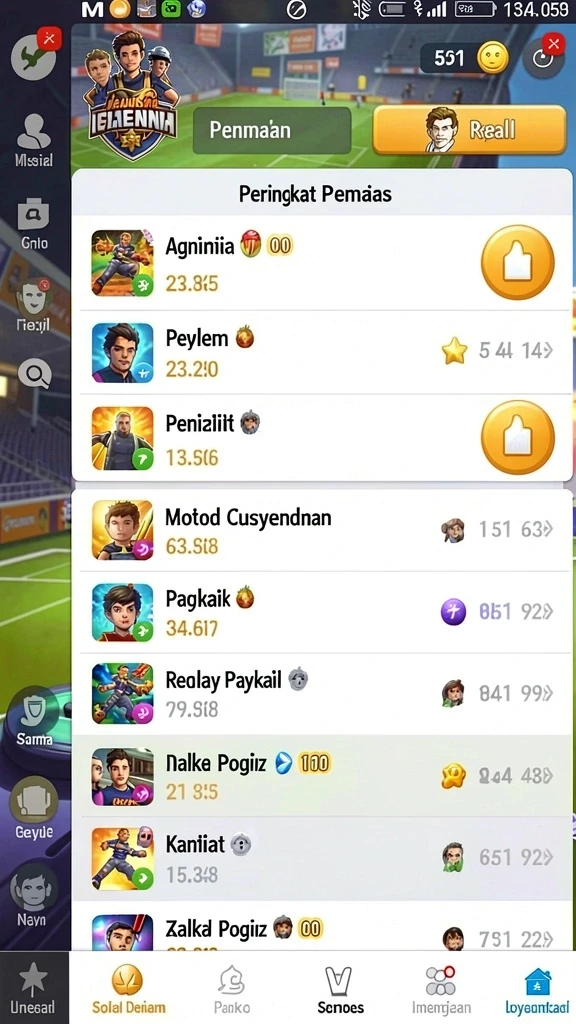Switch to the Sonoes tab
576x1024 pixels.
[340, 989]
